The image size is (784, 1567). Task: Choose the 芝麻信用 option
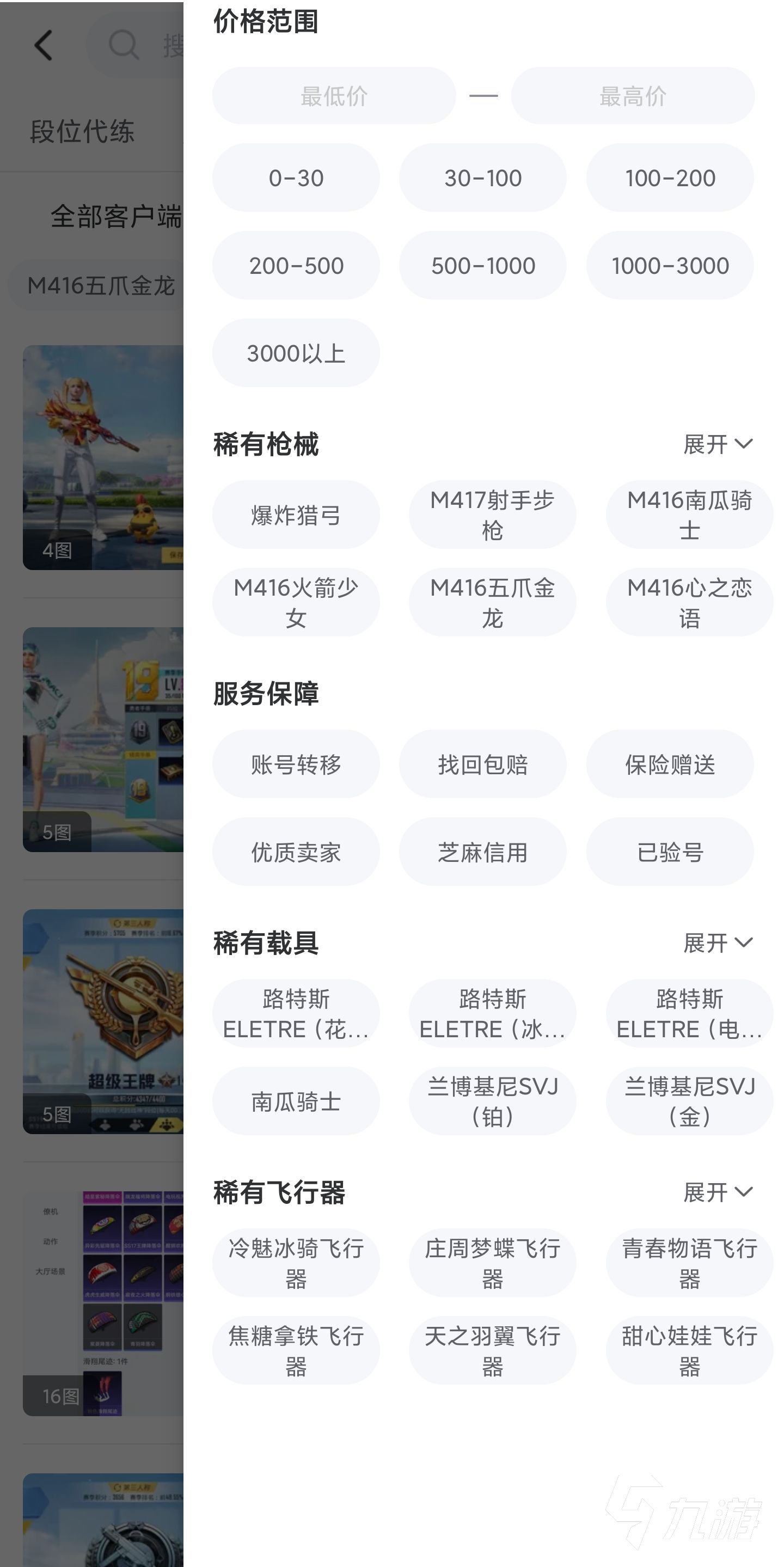[x=483, y=852]
